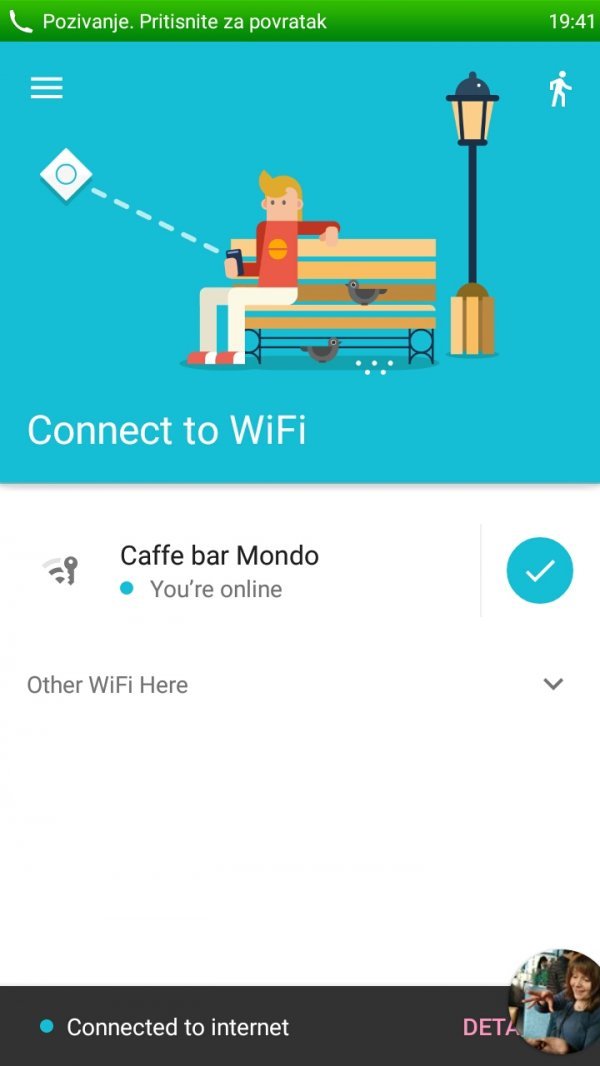Open the Caffe bar Mondo network
The width and height of the screenshot is (600, 1066).
point(219,571)
